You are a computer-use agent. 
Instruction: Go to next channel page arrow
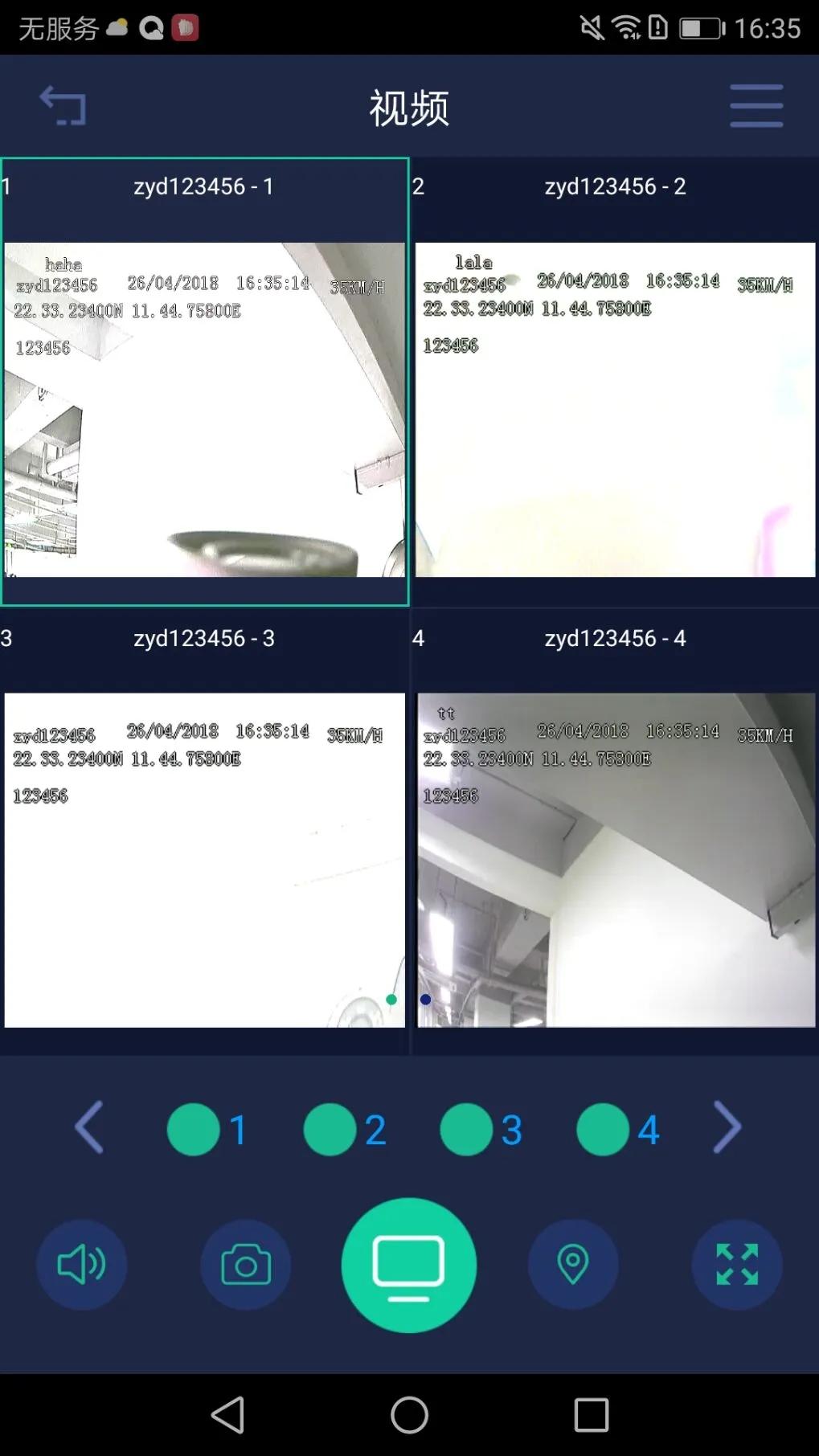coord(727,1127)
